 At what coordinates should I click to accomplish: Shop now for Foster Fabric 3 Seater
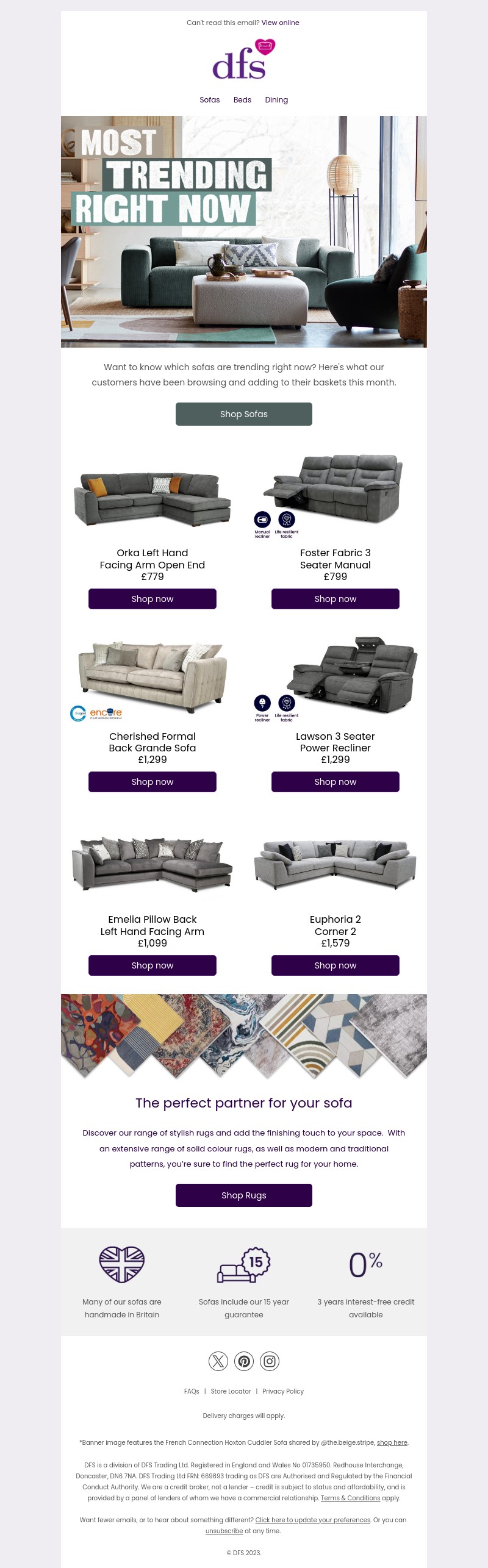[335, 599]
